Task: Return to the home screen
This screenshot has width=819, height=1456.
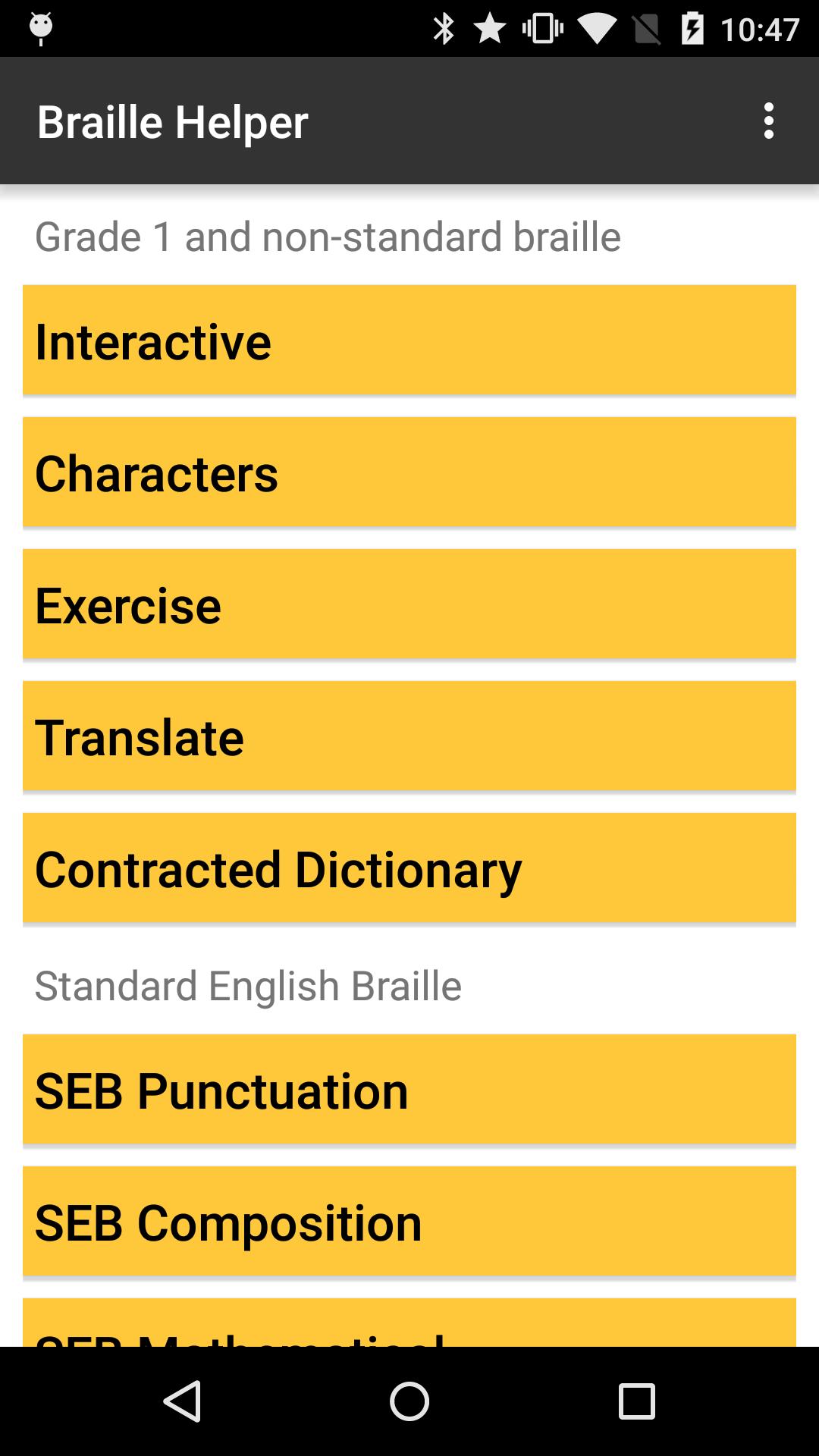Action: [409, 1401]
